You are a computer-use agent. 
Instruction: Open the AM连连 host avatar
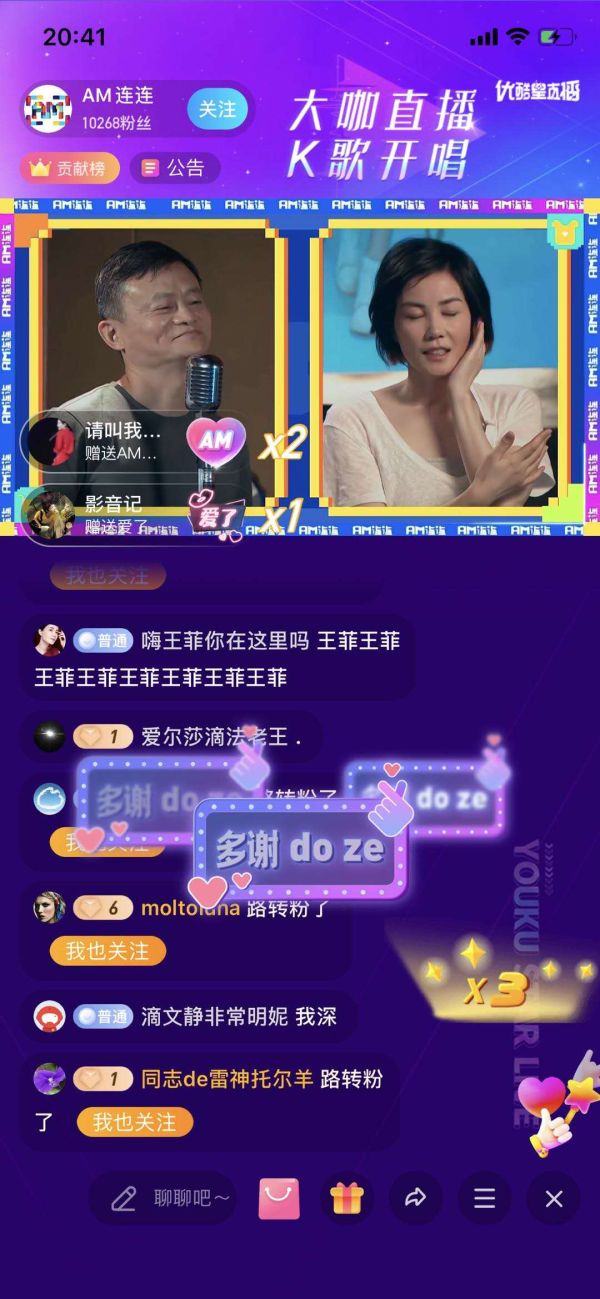pyautogui.click(x=48, y=109)
